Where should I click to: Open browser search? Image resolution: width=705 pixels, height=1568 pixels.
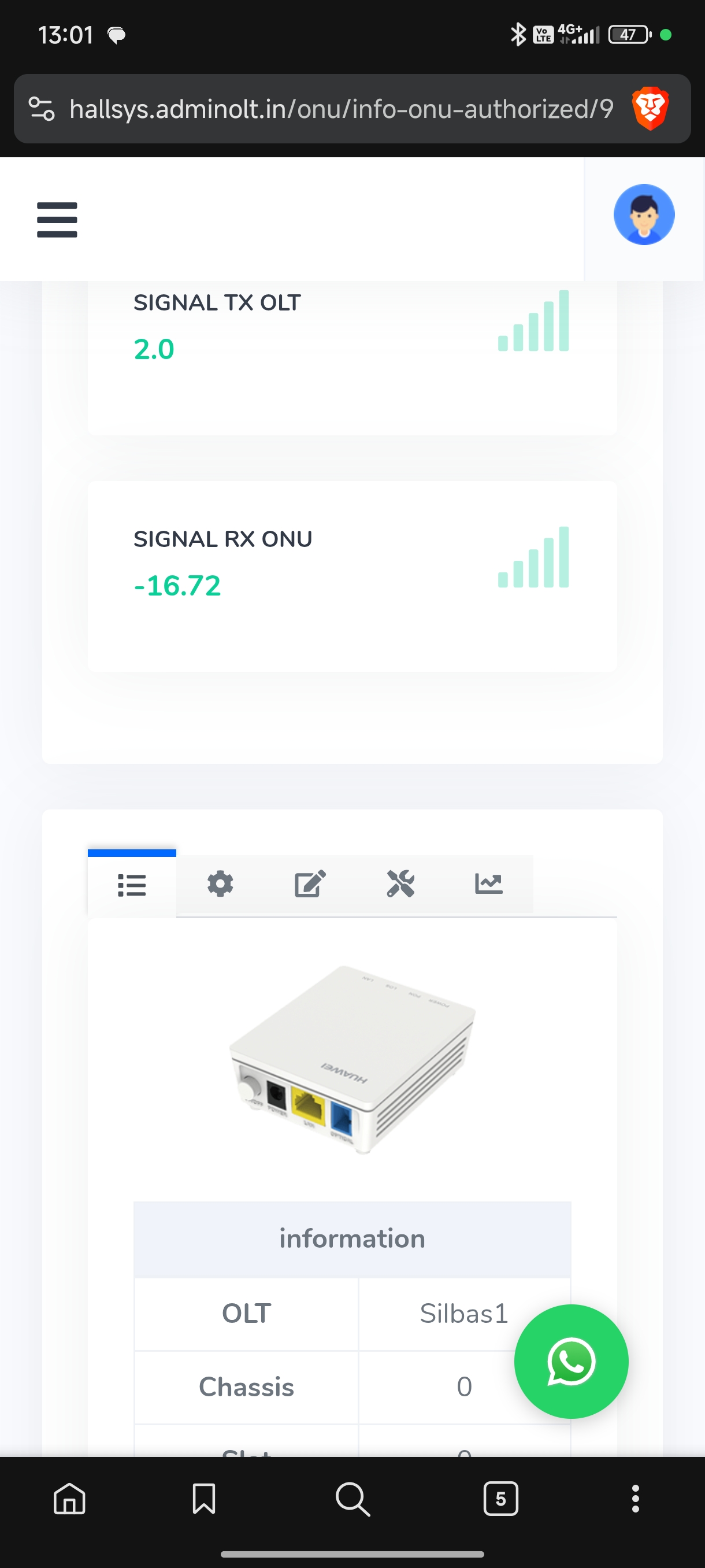click(x=352, y=1498)
